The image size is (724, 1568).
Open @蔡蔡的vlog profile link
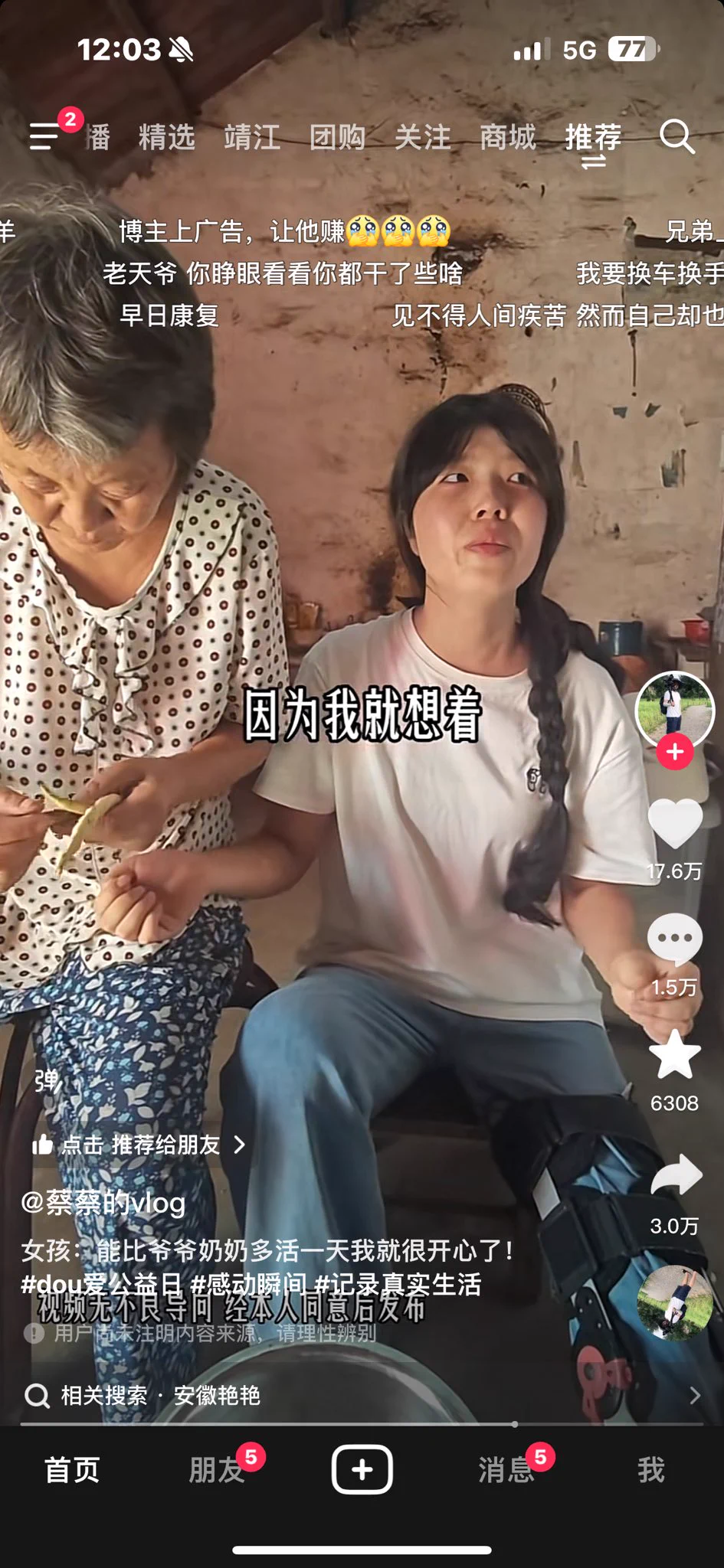coord(103,1203)
